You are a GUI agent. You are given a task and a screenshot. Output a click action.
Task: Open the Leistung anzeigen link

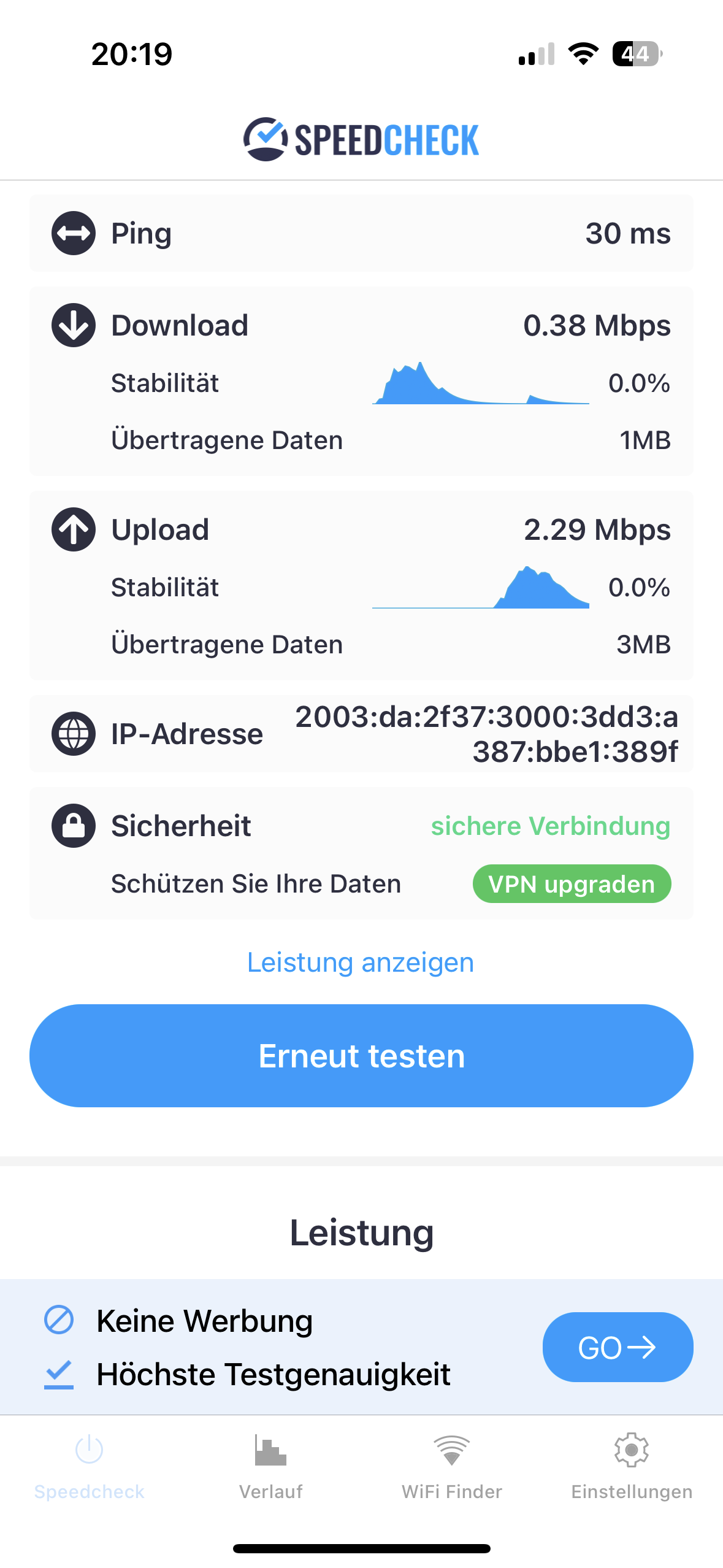[x=361, y=962]
